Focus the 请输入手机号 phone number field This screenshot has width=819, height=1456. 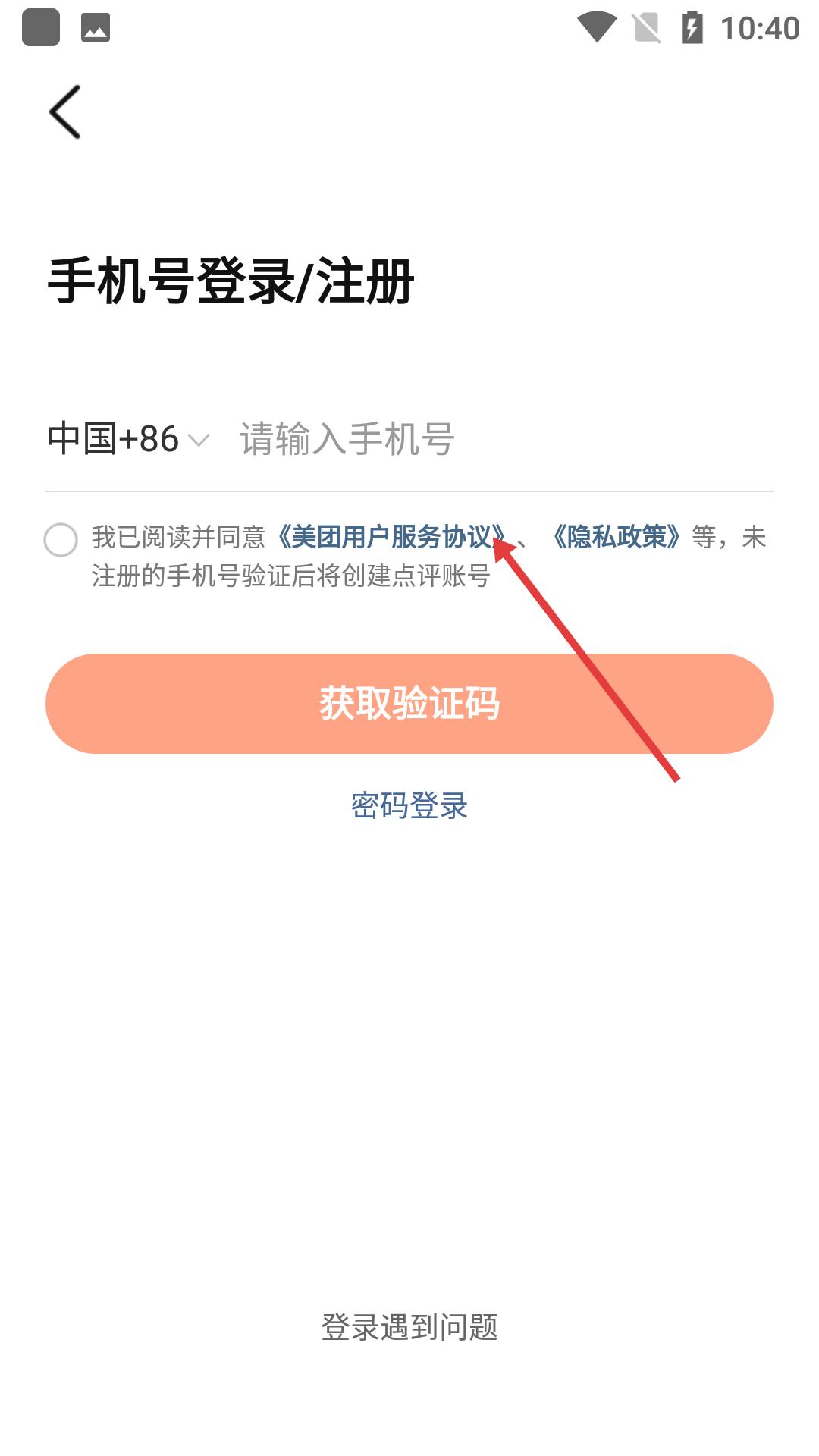point(500,439)
